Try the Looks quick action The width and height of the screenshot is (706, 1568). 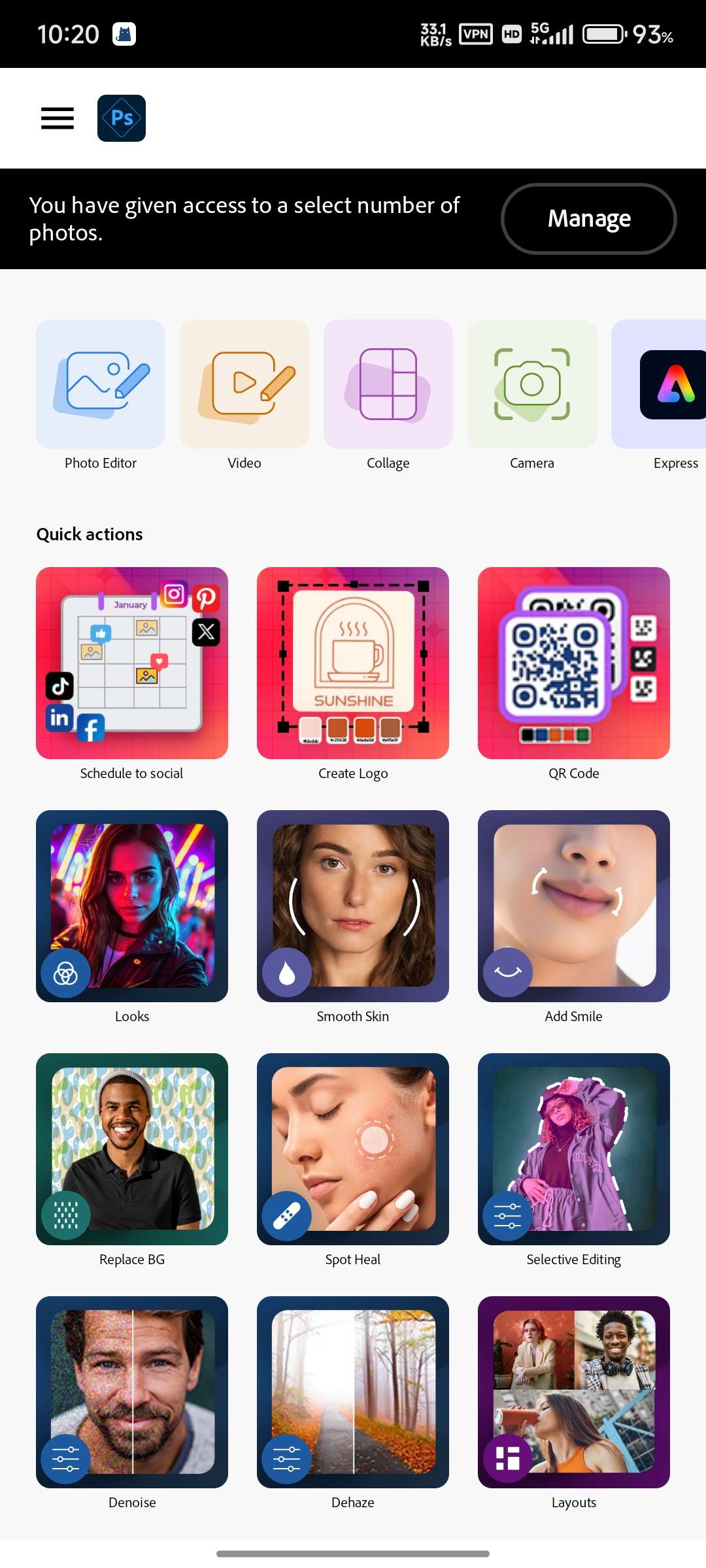coord(132,906)
